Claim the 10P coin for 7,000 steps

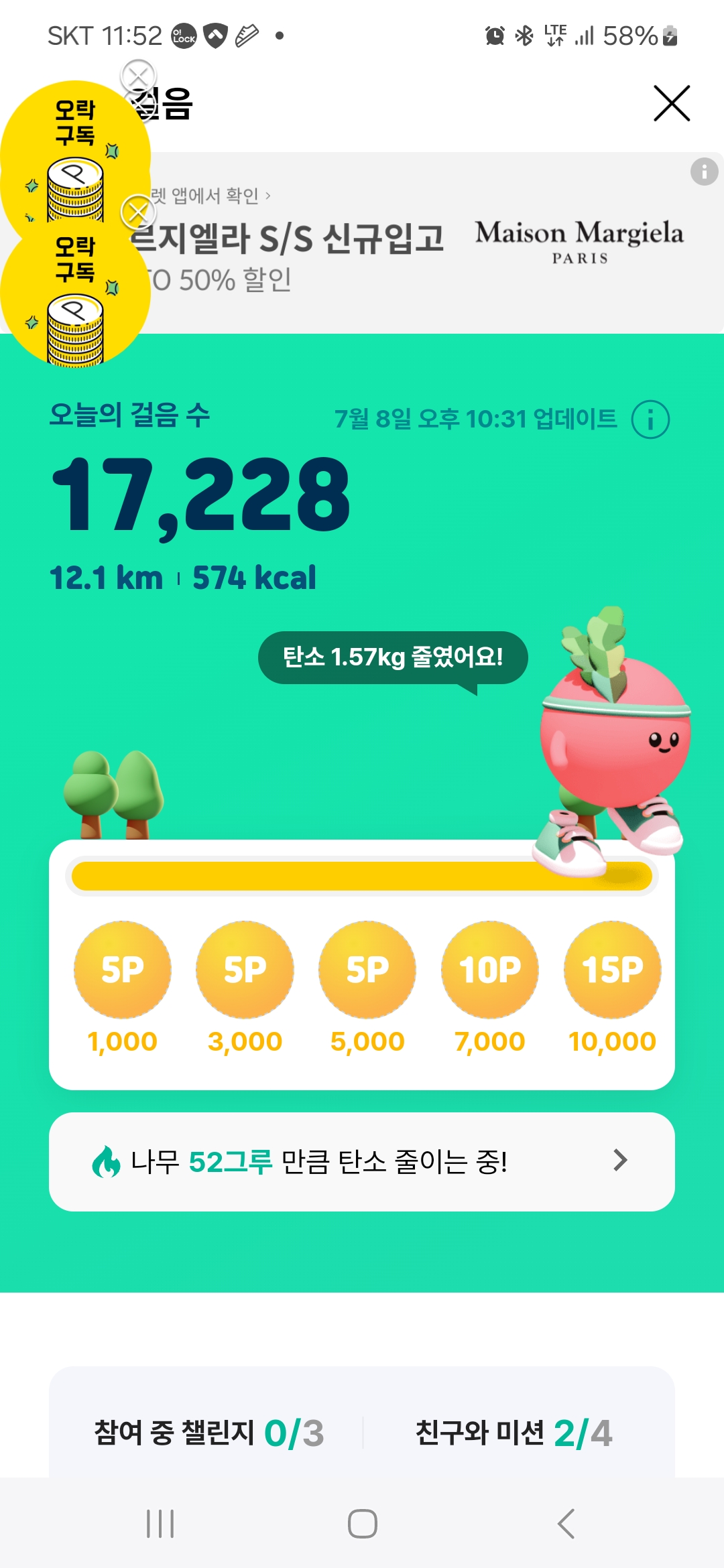click(x=490, y=970)
